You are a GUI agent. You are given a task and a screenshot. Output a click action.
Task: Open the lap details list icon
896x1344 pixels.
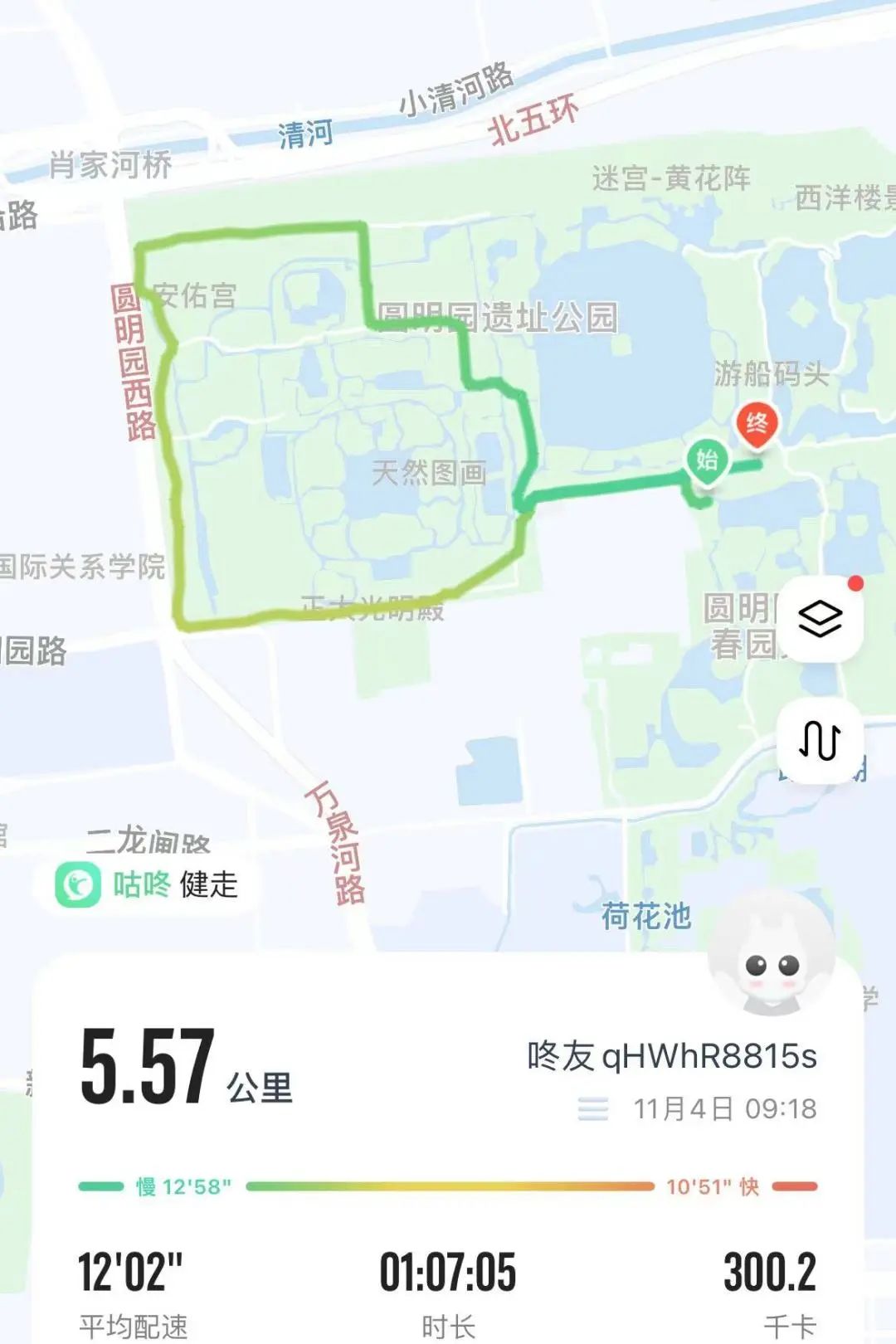point(593,1109)
